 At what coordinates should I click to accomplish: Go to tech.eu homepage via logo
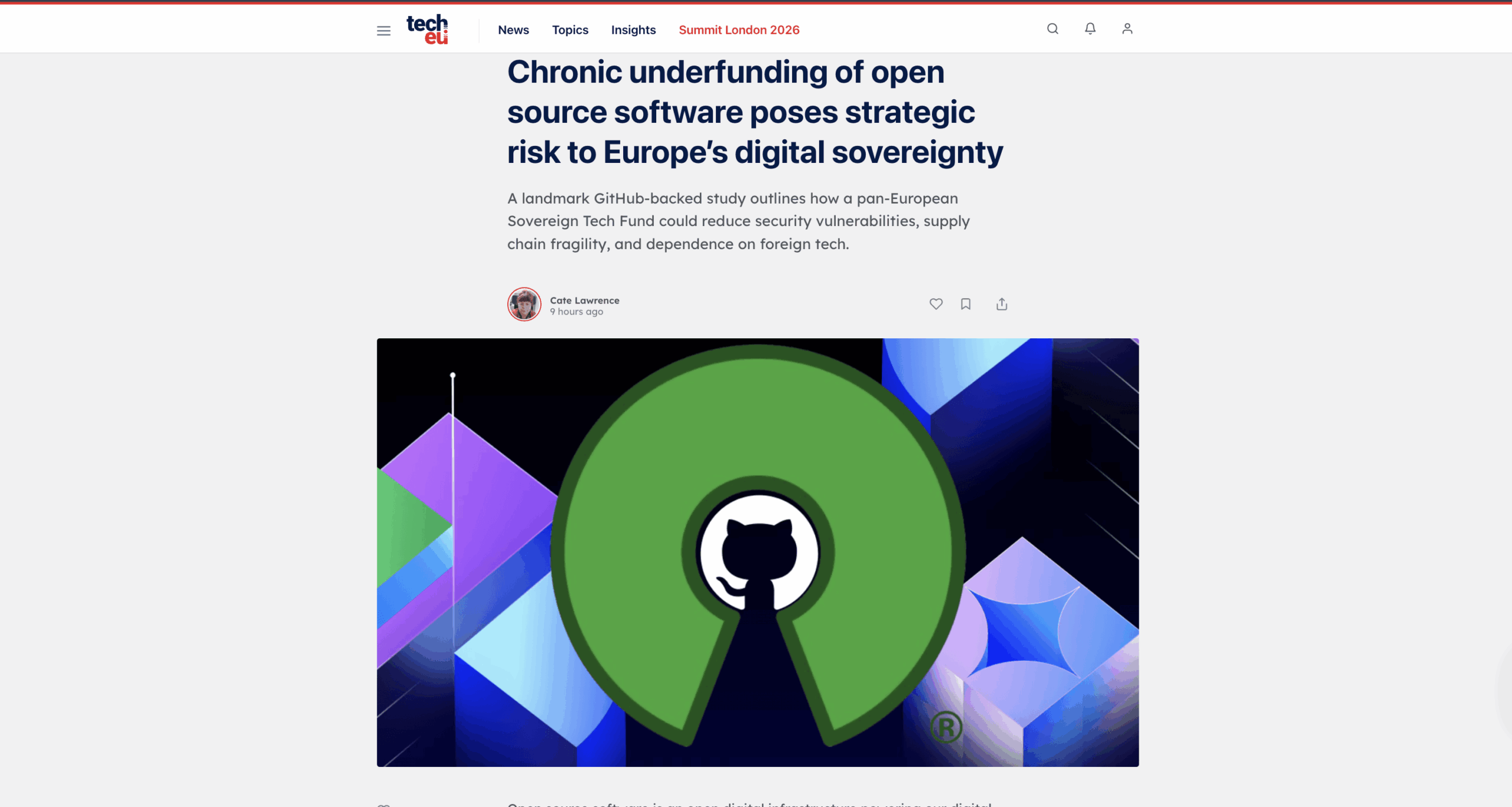click(x=427, y=30)
